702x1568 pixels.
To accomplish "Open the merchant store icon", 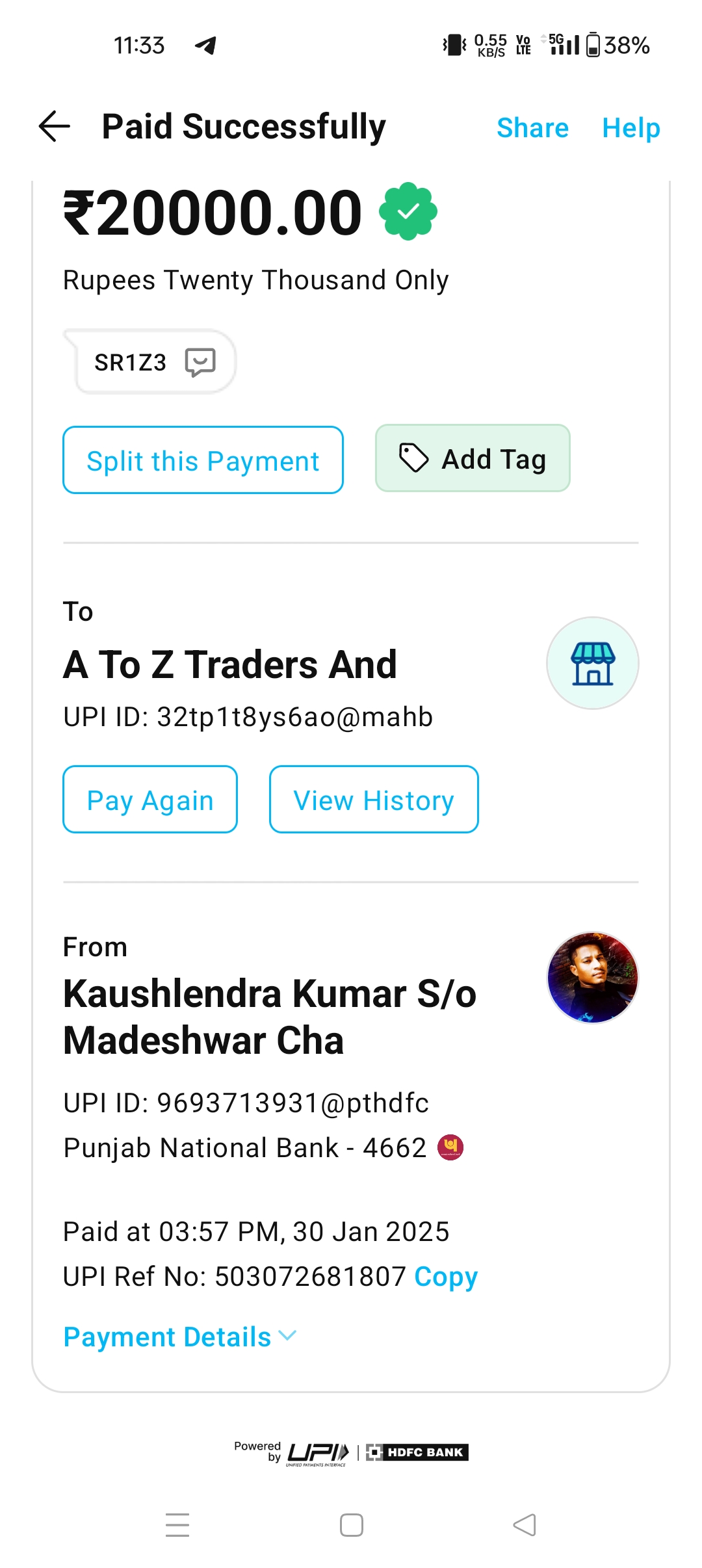I will click(592, 663).
